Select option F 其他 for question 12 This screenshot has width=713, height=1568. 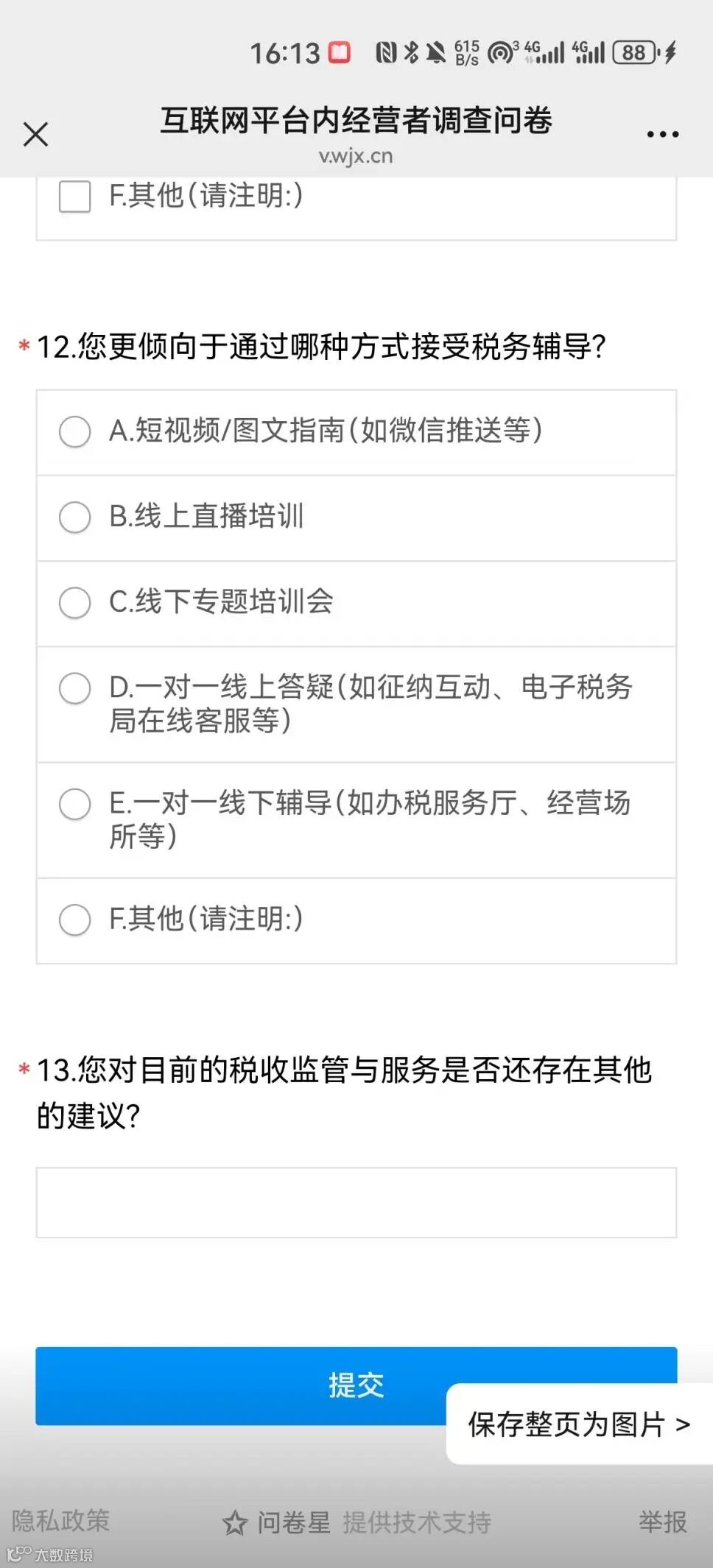[74, 920]
